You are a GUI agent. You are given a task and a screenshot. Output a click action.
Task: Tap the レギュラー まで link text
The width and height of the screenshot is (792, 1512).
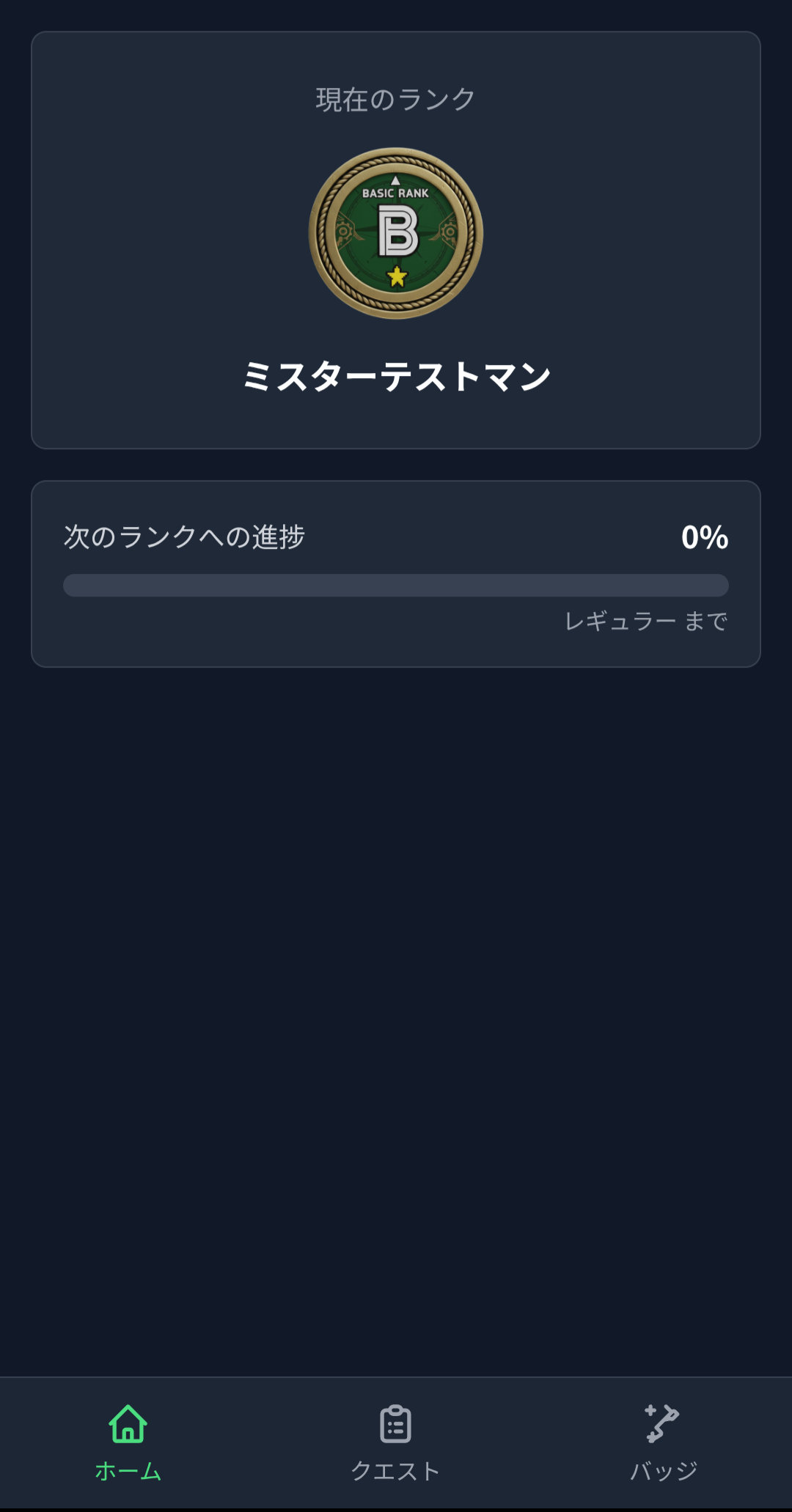point(645,622)
